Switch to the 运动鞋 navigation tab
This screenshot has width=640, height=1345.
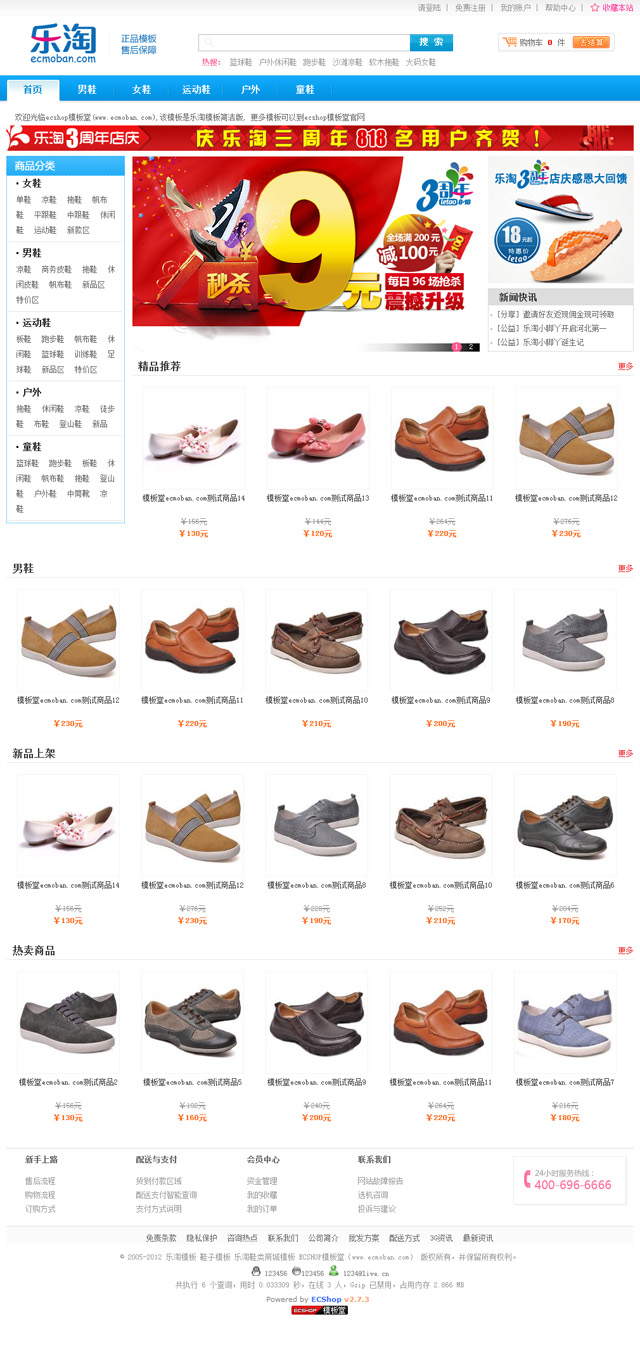point(196,89)
